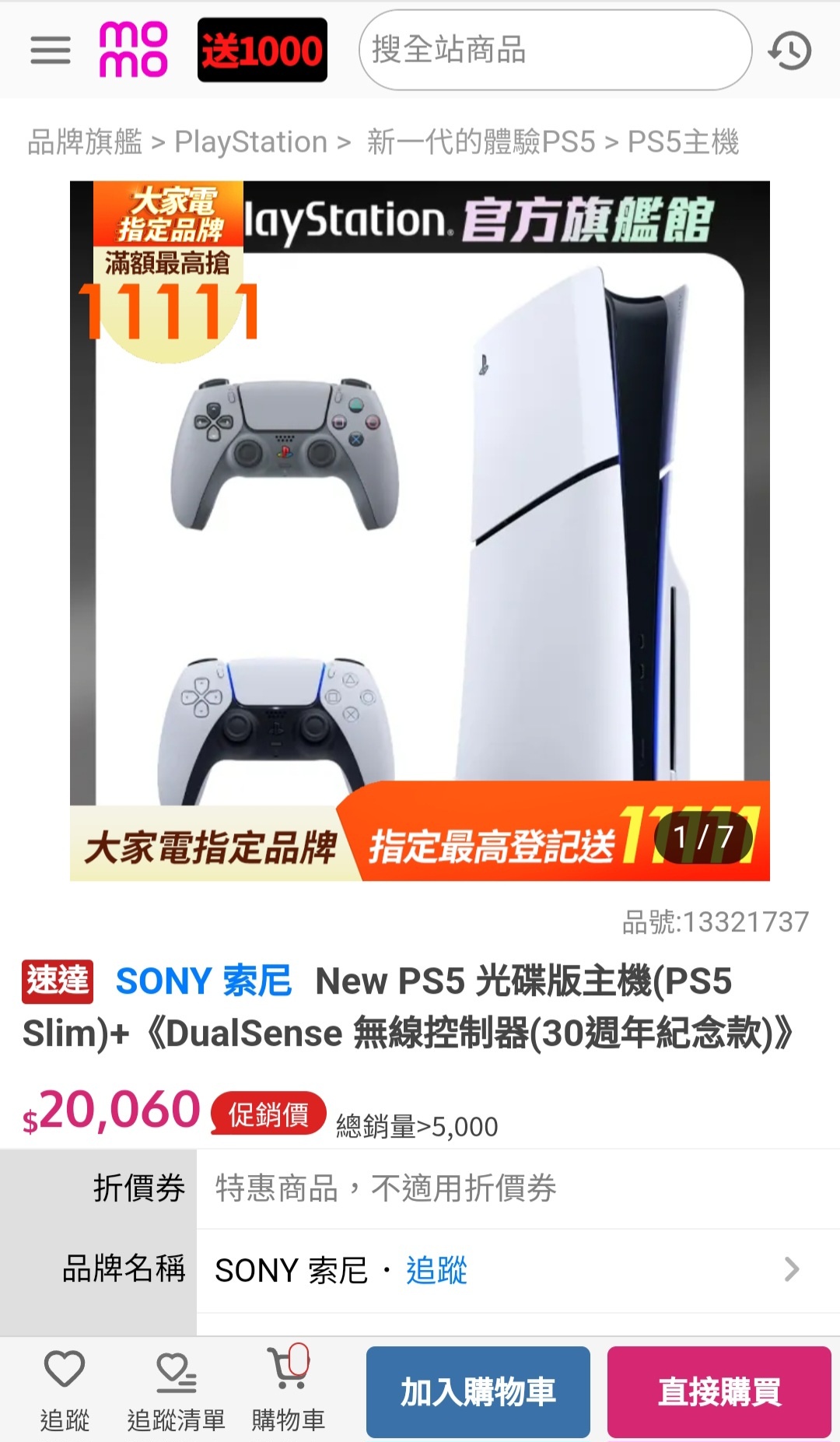
Task: Expand the 品牌名稱 row chevron
Action: tap(792, 1269)
